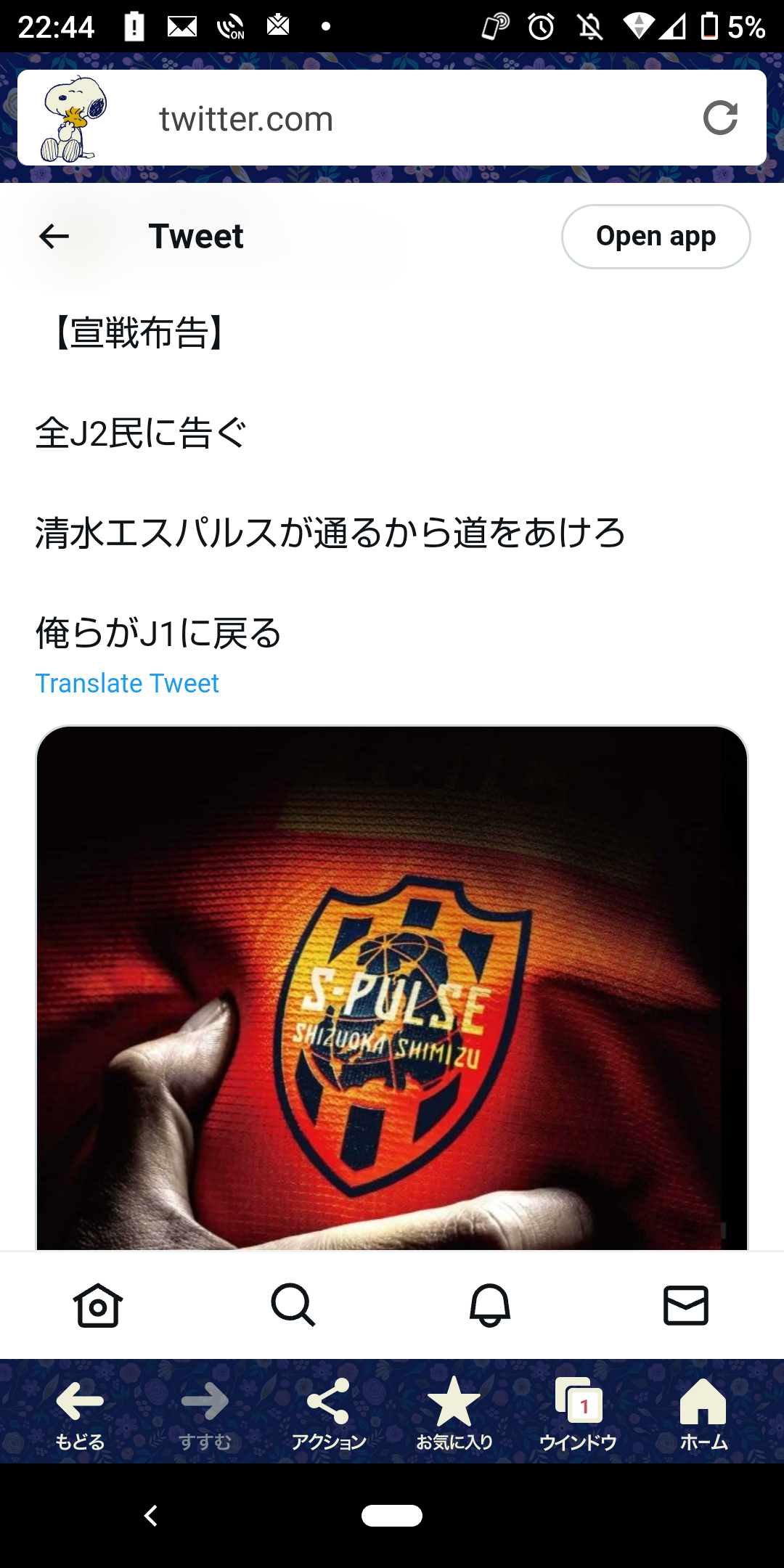Tap the Translate Tweet link
This screenshot has width=784, height=1568.
(x=127, y=683)
